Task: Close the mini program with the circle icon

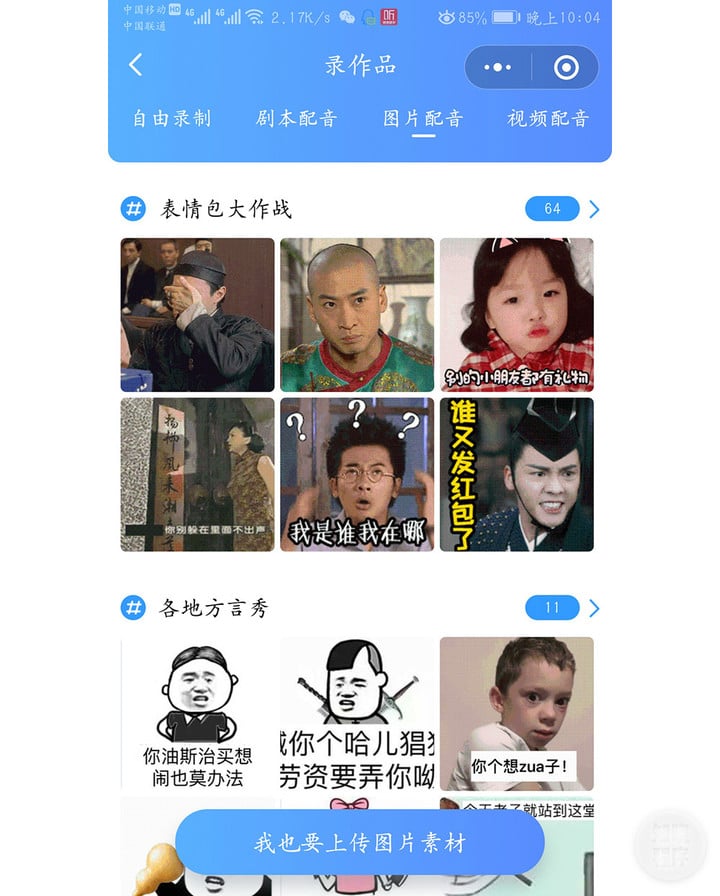Action: (x=566, y=67)
